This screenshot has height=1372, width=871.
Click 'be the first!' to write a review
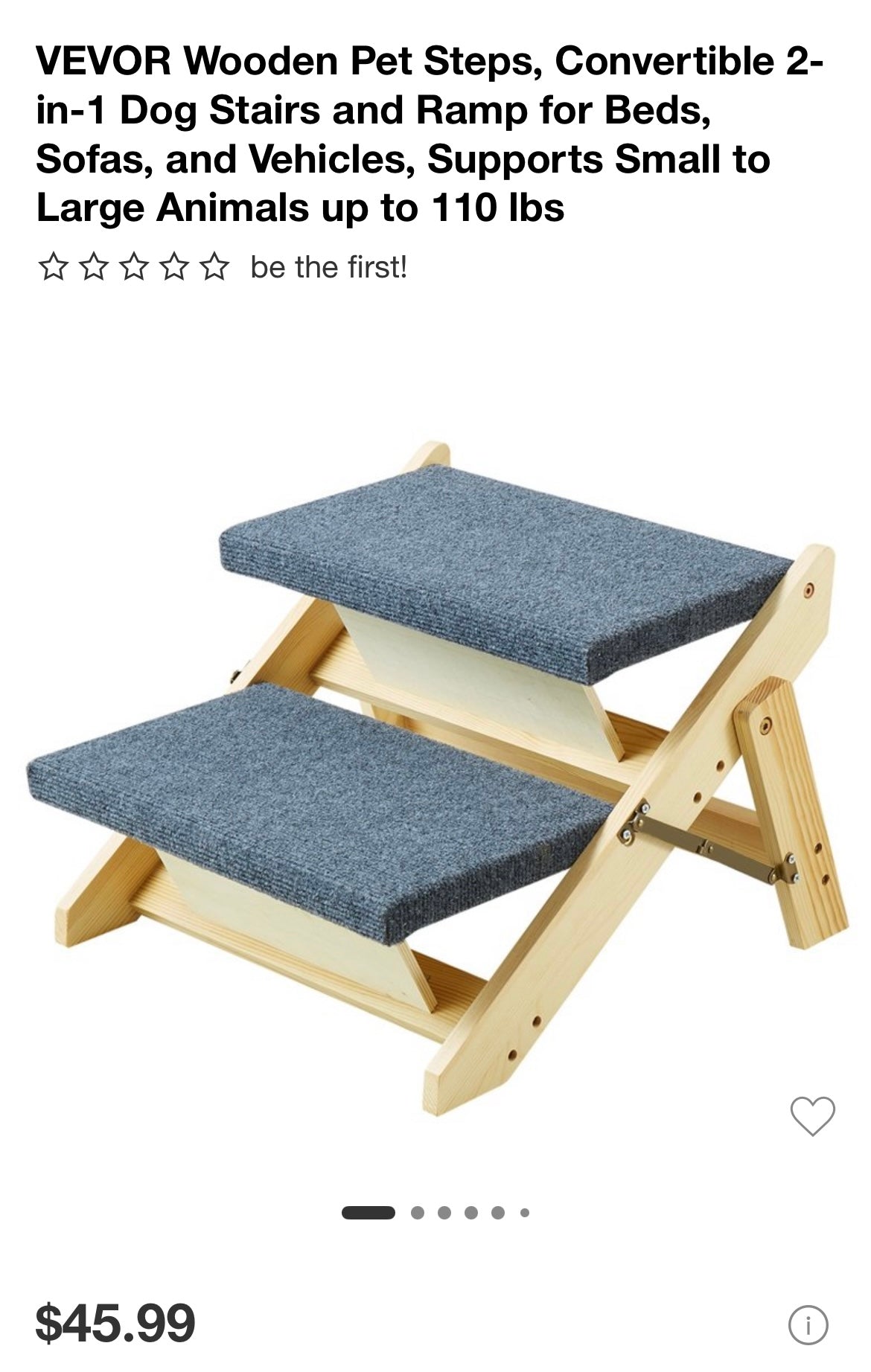pos(328,266)
